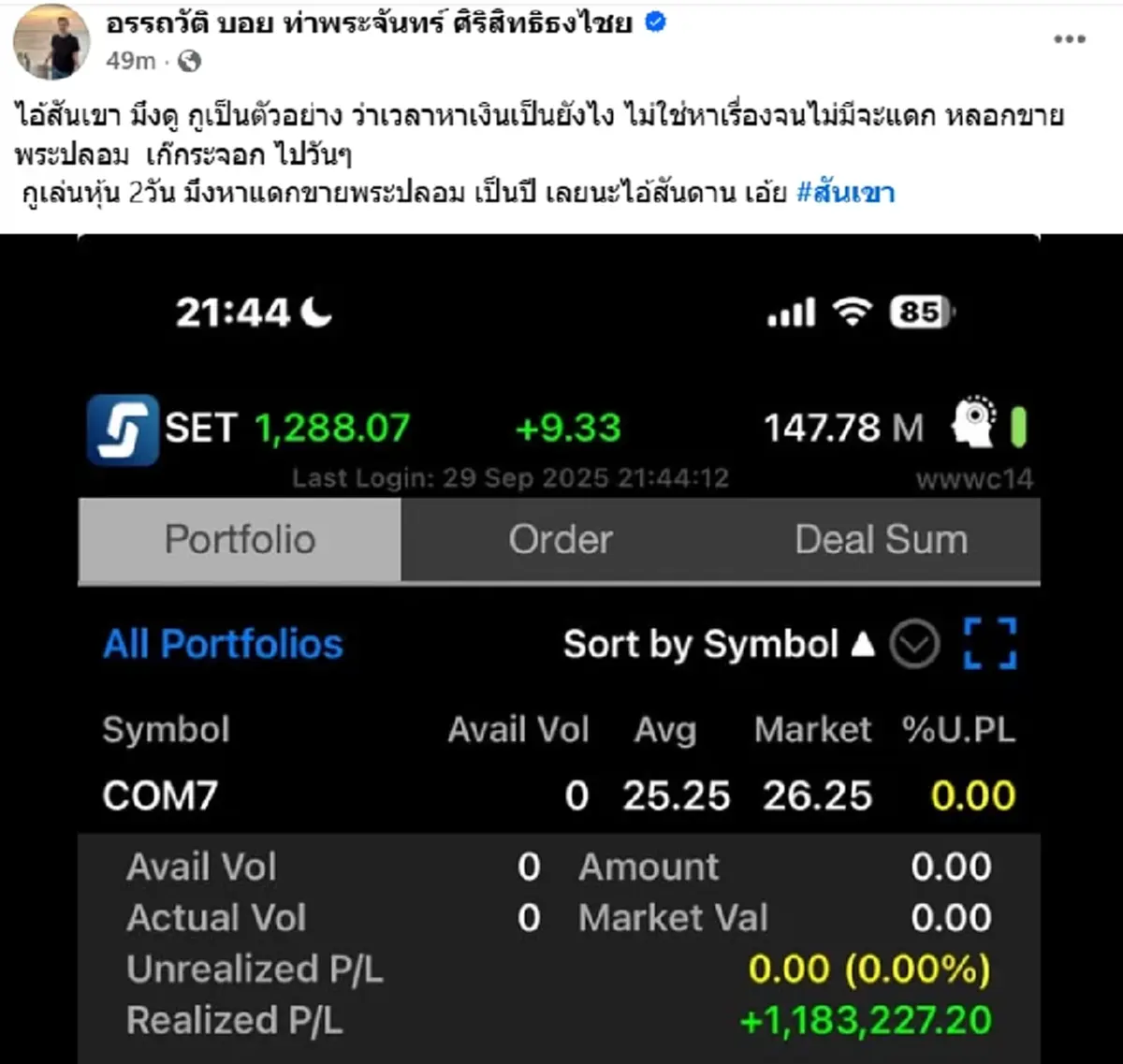Screen dimensions: 1123x1064
Task: Open the author's name link
Action: (x=370, y=23)
